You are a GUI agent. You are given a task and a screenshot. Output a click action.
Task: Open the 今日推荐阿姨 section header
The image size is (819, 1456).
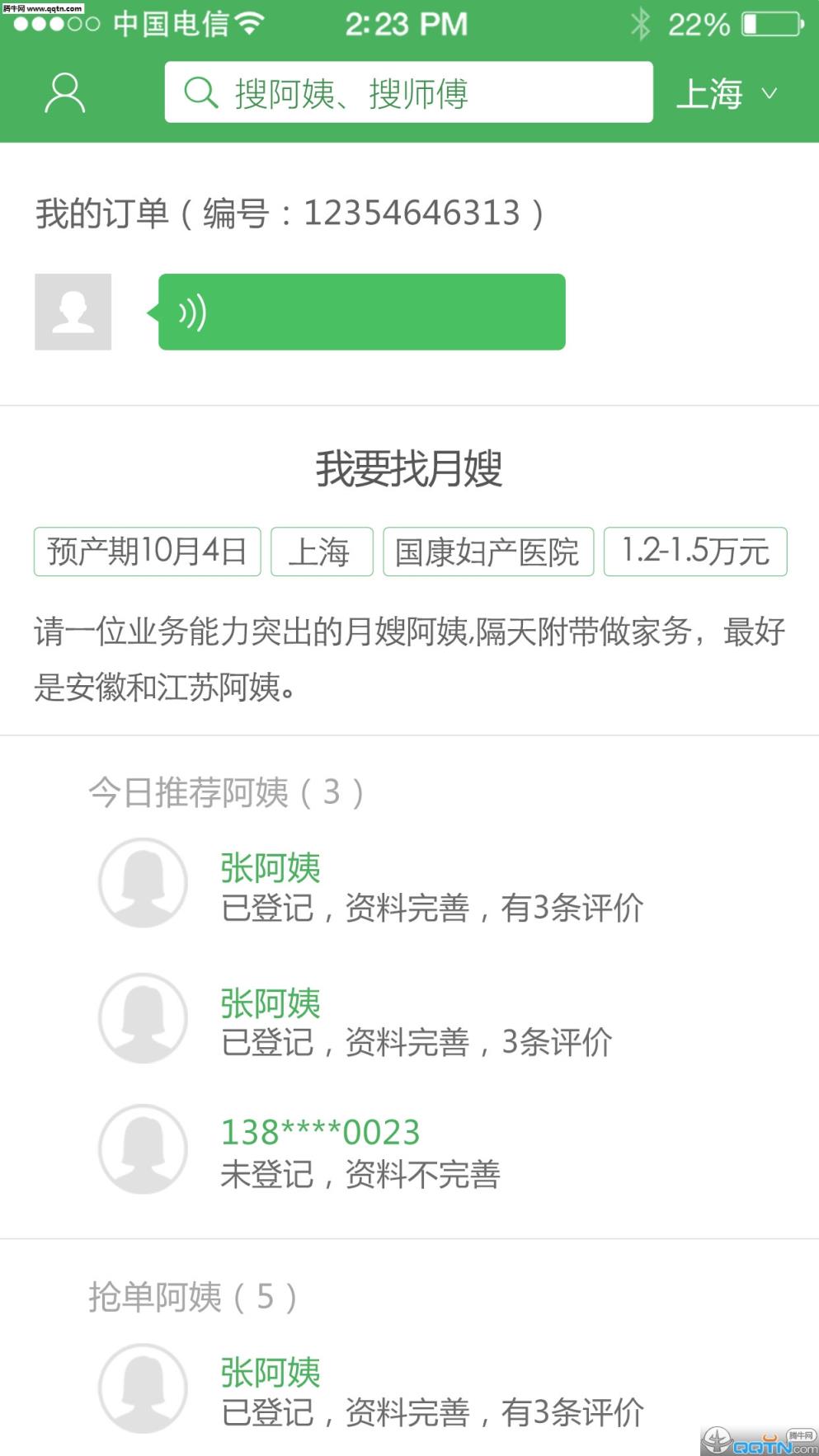[x=225, y=791]
